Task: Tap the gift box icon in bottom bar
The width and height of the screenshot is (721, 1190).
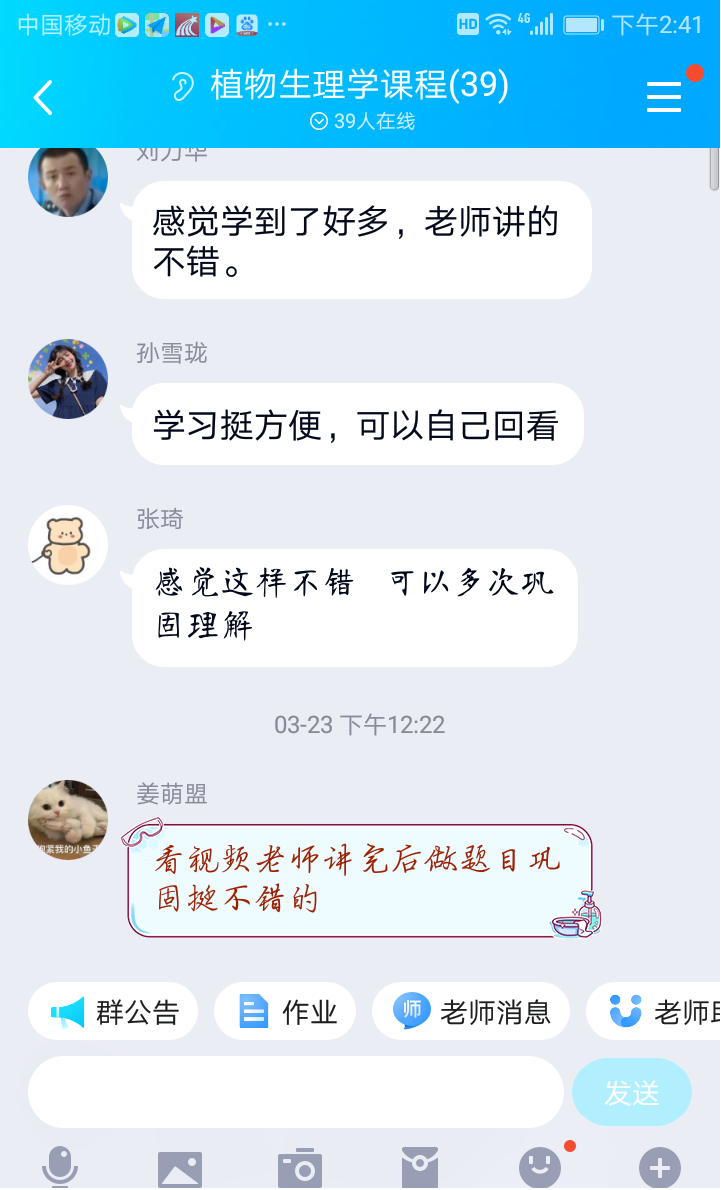Action: point(420,1165)
